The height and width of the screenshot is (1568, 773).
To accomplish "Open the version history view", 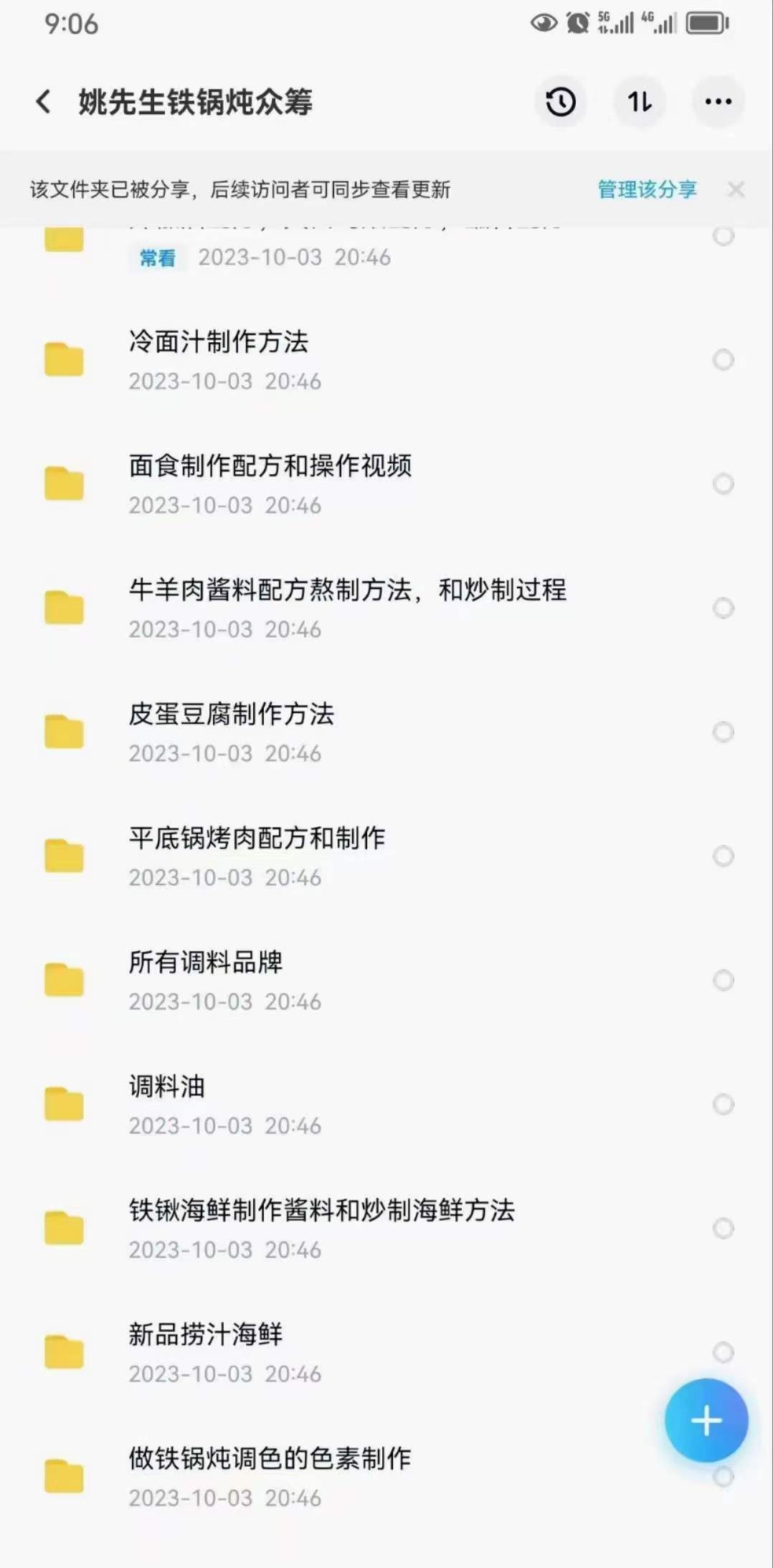I will click(x=560, y=101).
